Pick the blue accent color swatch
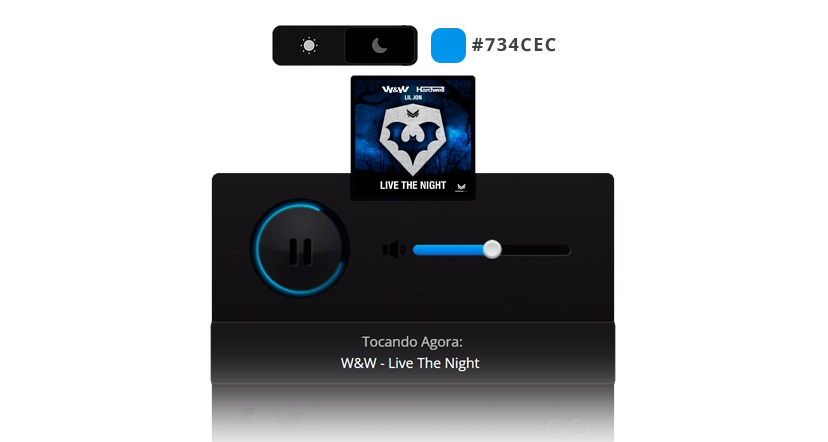 point(448,45)
